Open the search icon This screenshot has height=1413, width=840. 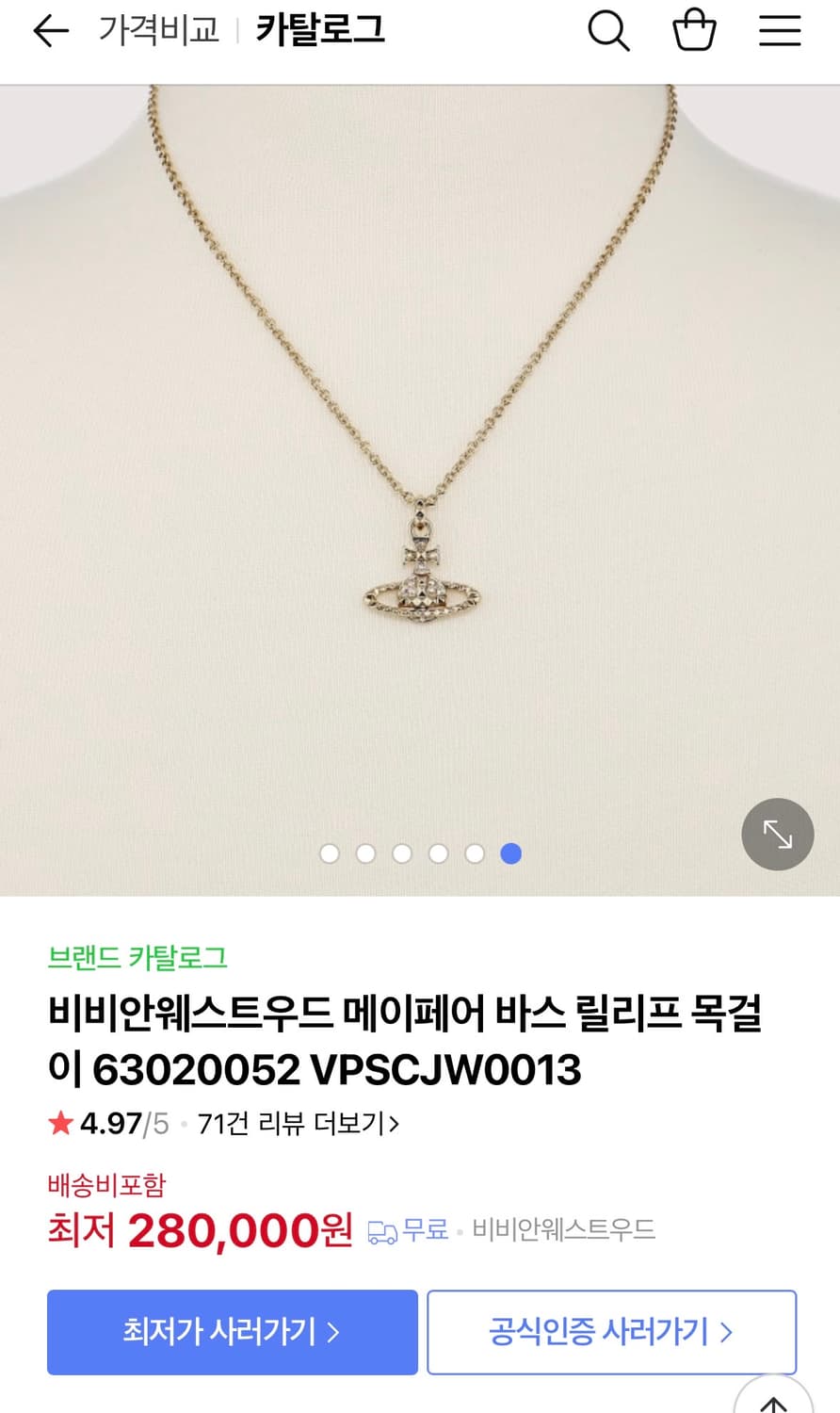[x=608, y=29]
